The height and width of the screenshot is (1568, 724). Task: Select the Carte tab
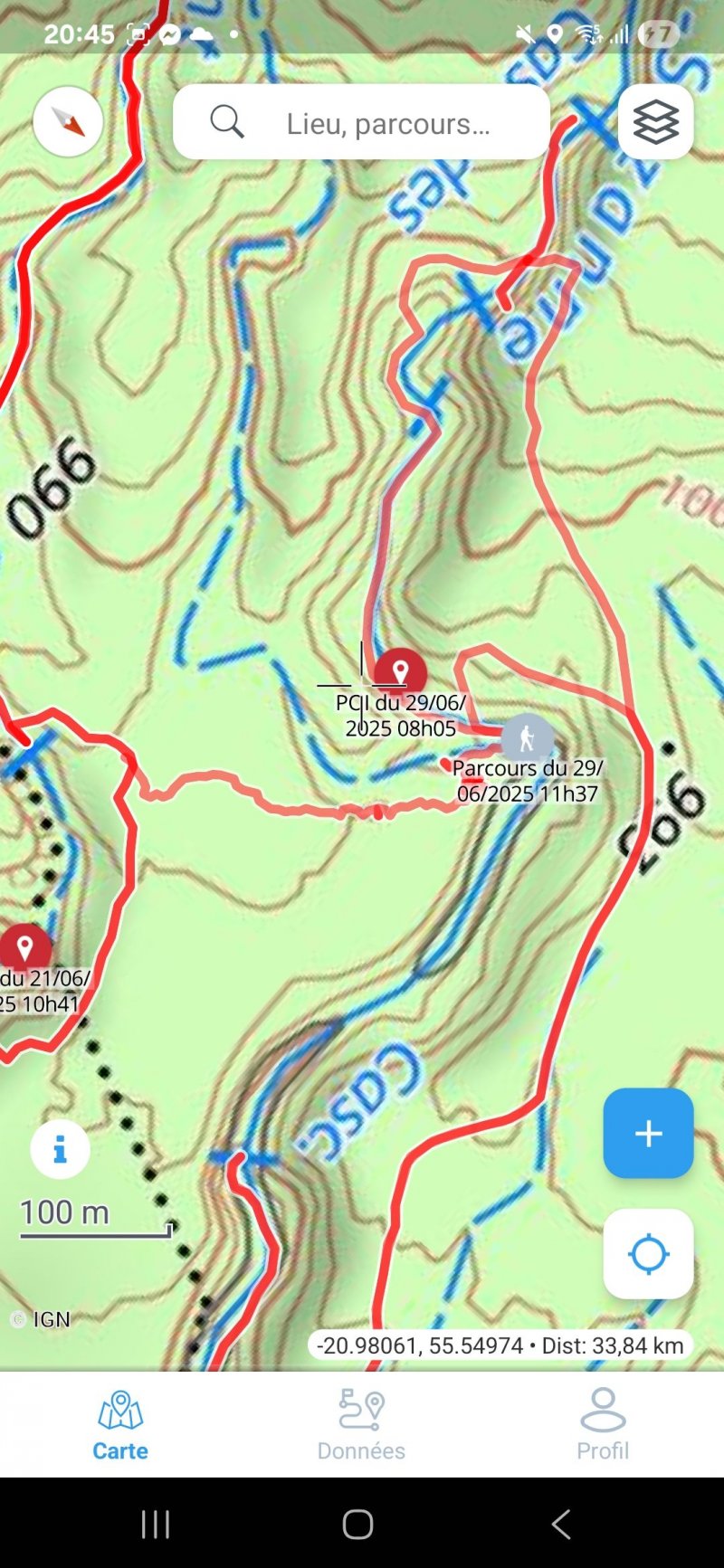pos(120,1425)
